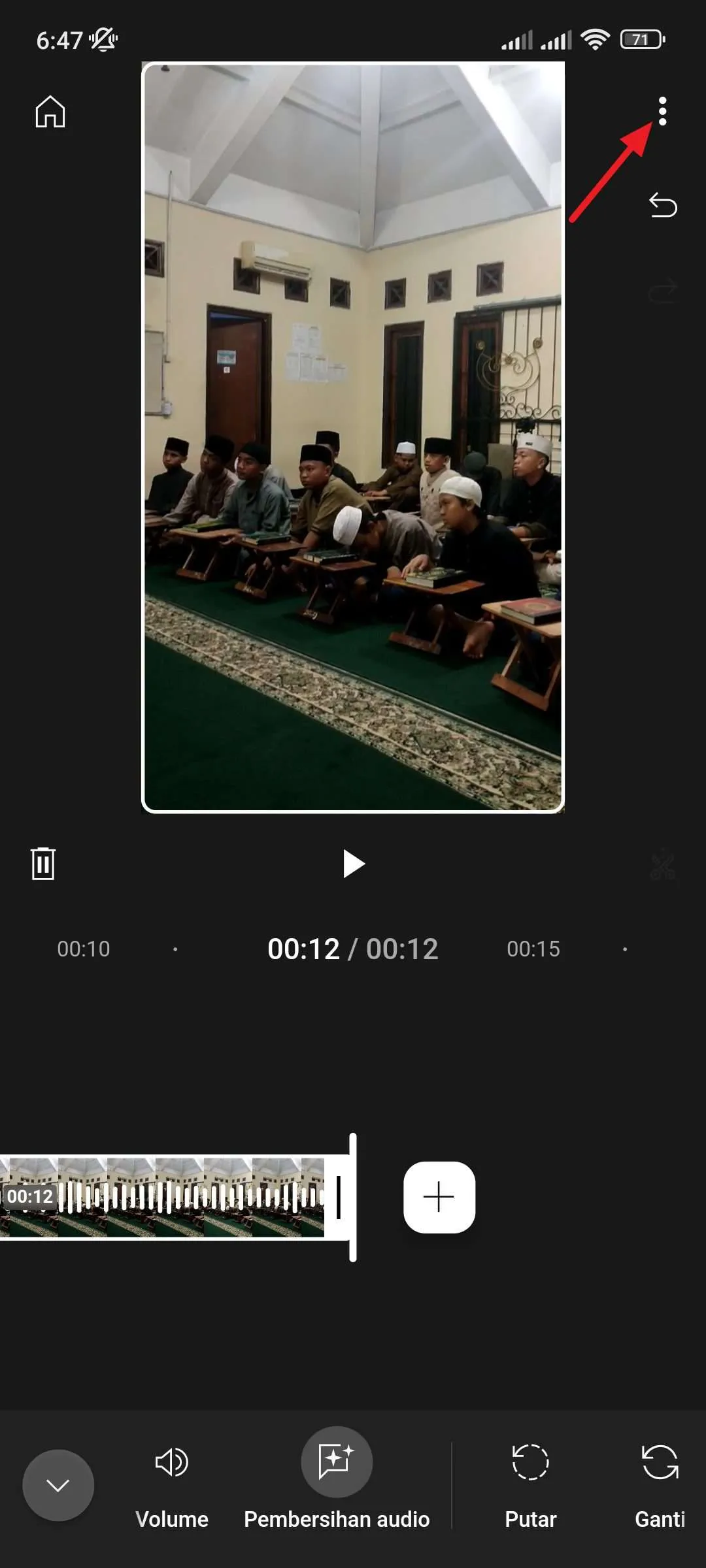This screenshot has width=706, height=1568.
Task: Undo the last edit
Action: (662, 205)
